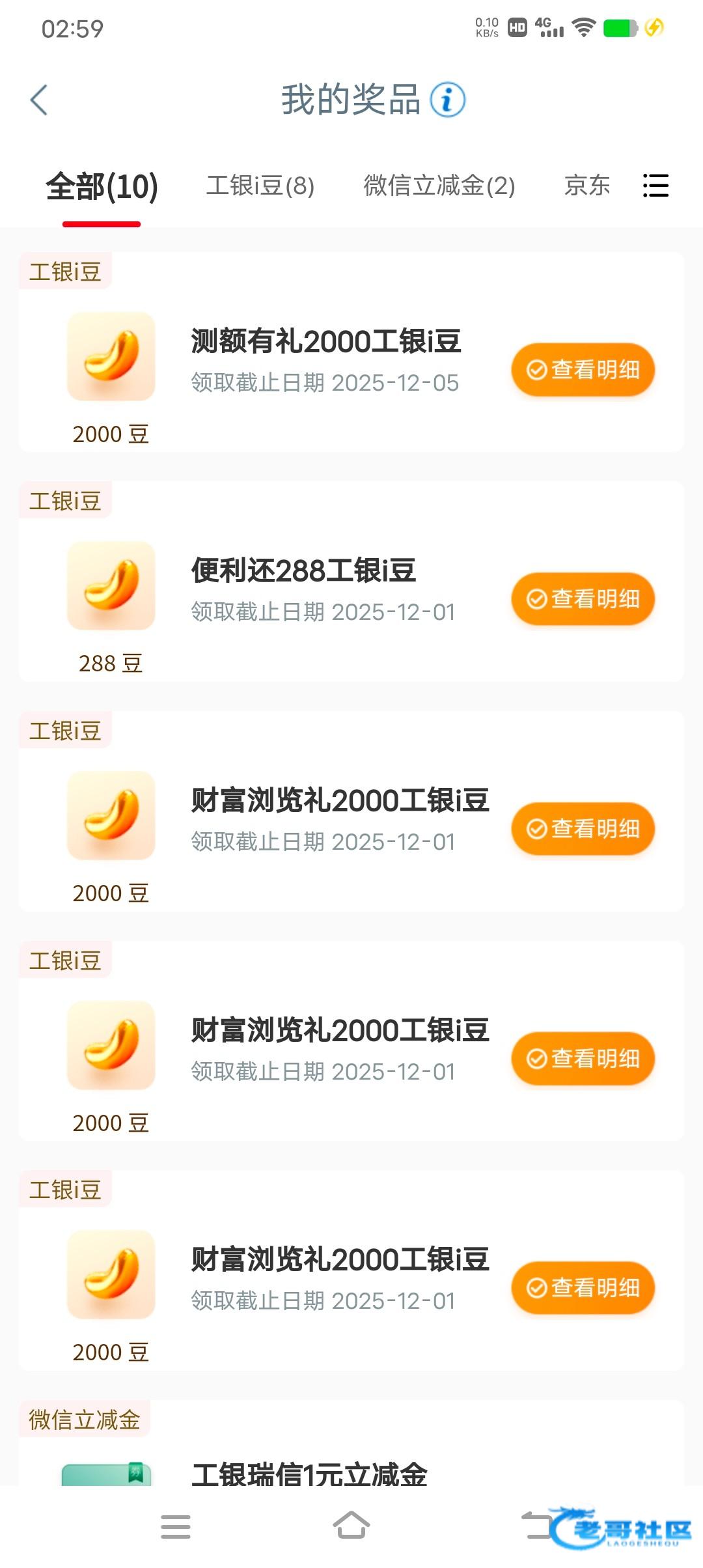Switch to the 工银i豆(8) tab

point(260,186)
